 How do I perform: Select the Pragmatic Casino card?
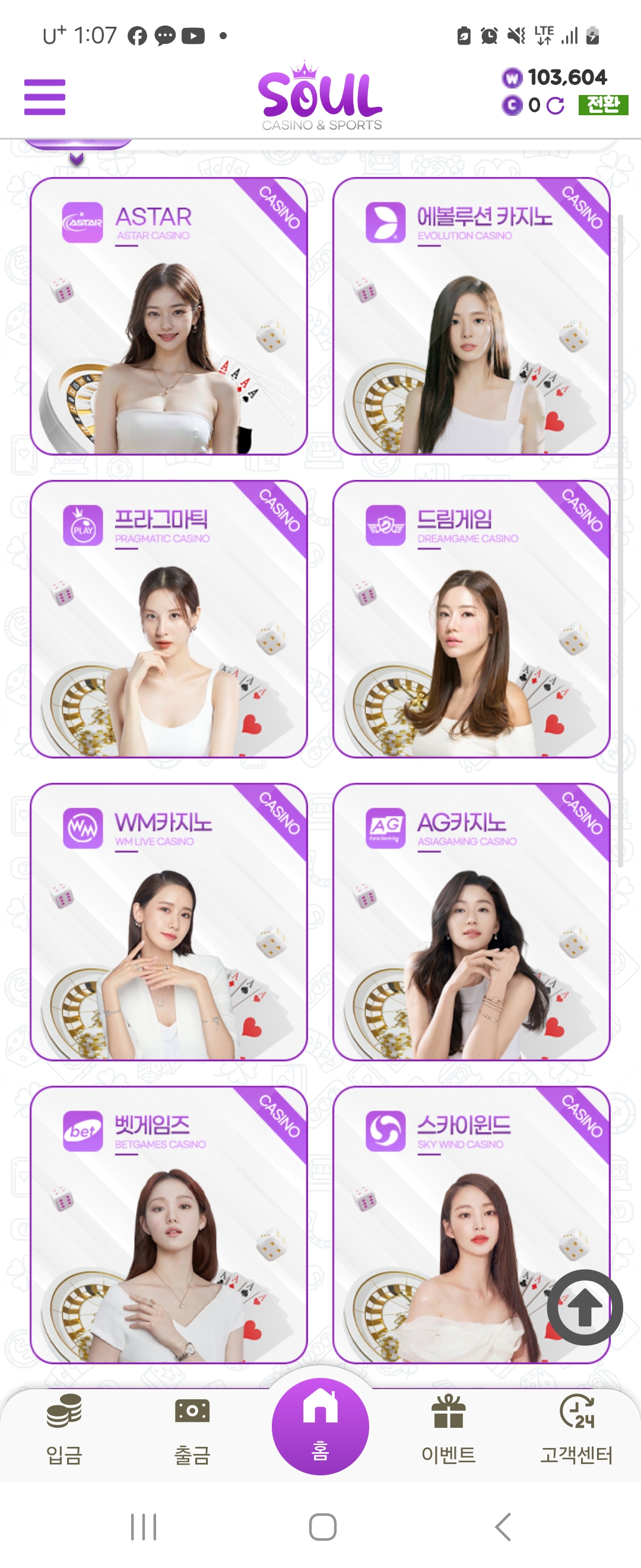pos(169,619)
